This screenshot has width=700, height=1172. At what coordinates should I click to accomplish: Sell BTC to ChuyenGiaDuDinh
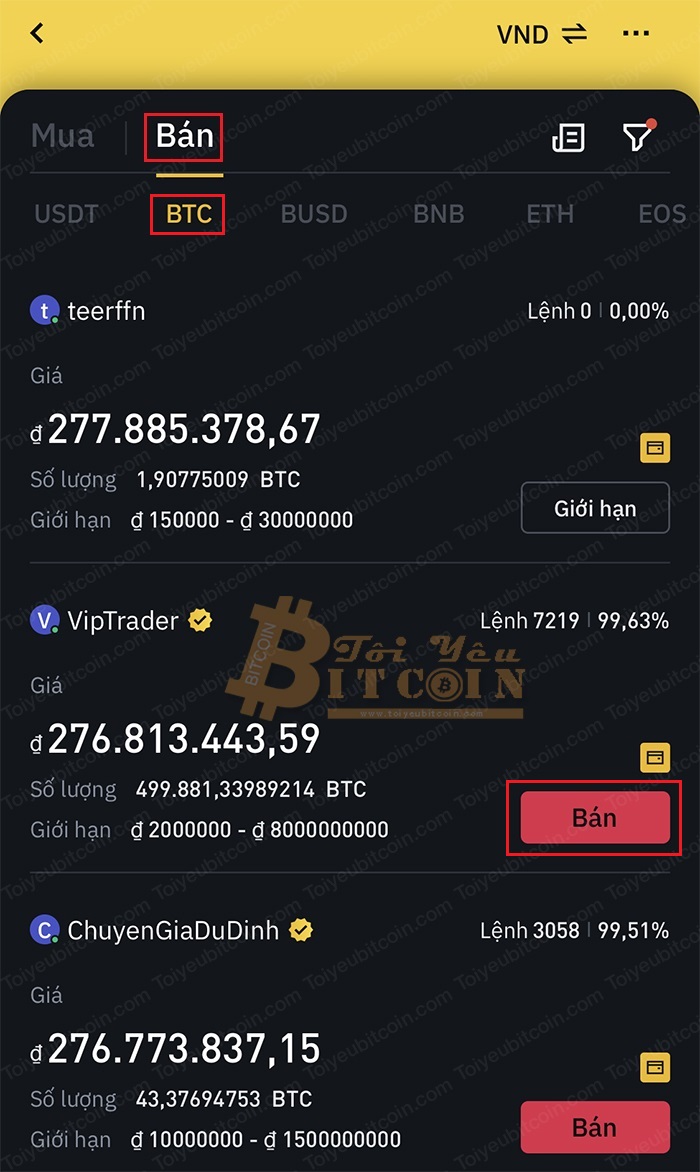[595, 1128]
